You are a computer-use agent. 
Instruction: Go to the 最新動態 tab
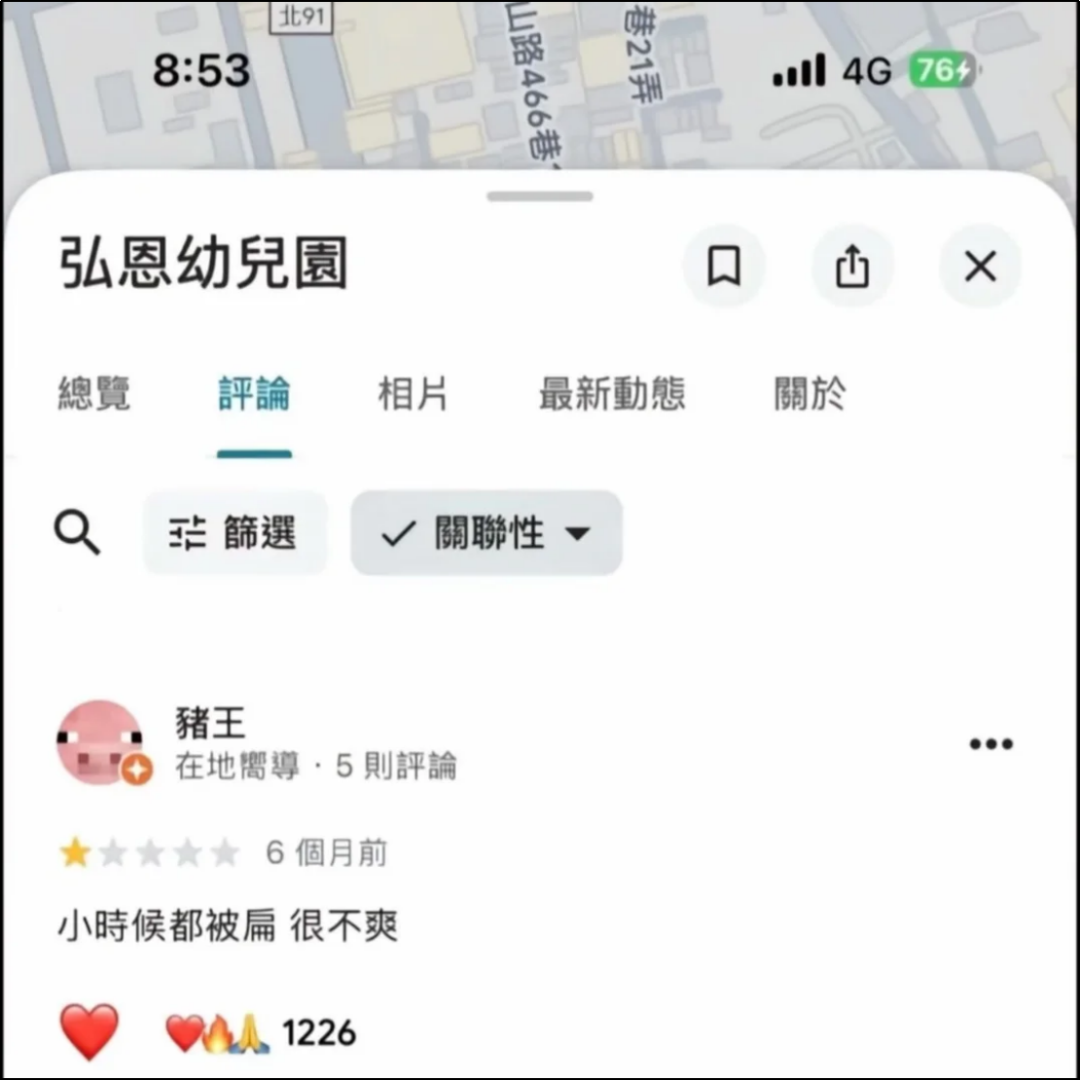click(x=612, y=394)
